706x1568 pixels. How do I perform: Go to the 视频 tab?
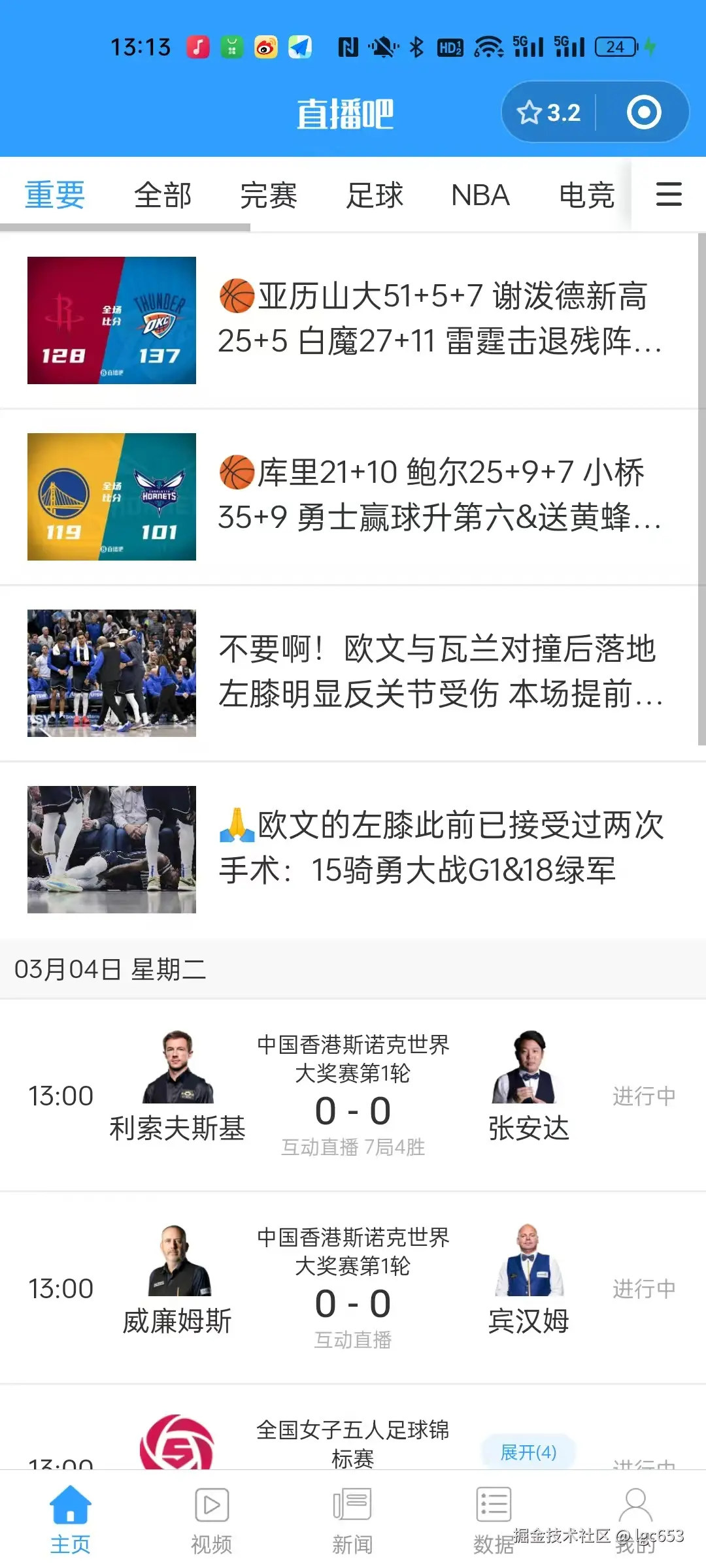pos(212,1520)
